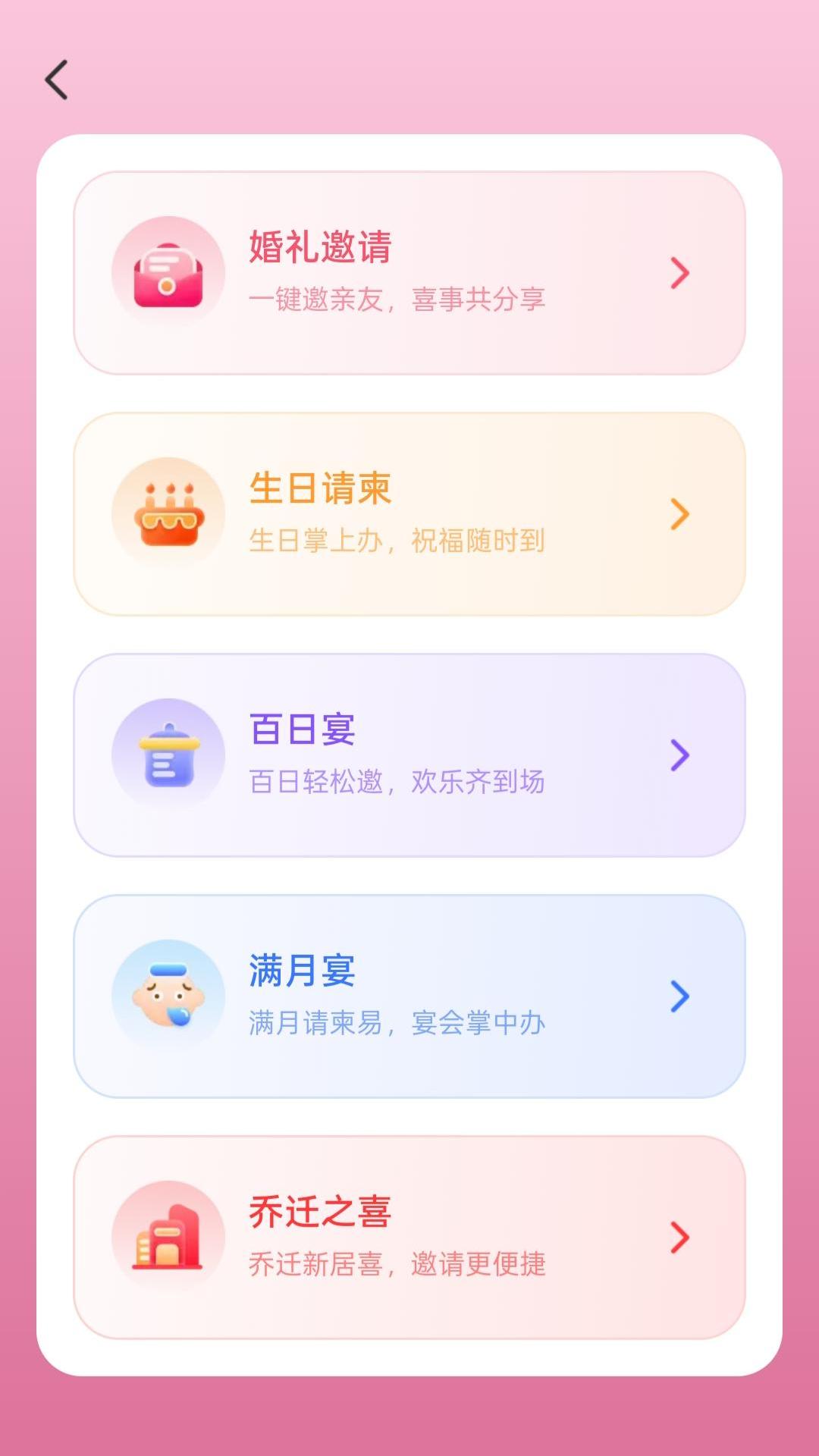Tap the red buildings housewarming icon
Viewport: 819px width, 1456px height.
tap(168, 1236)
